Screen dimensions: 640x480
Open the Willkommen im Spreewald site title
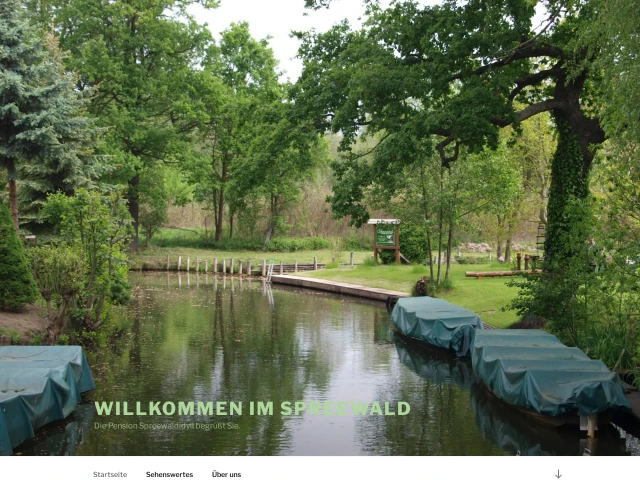point(252,408)
